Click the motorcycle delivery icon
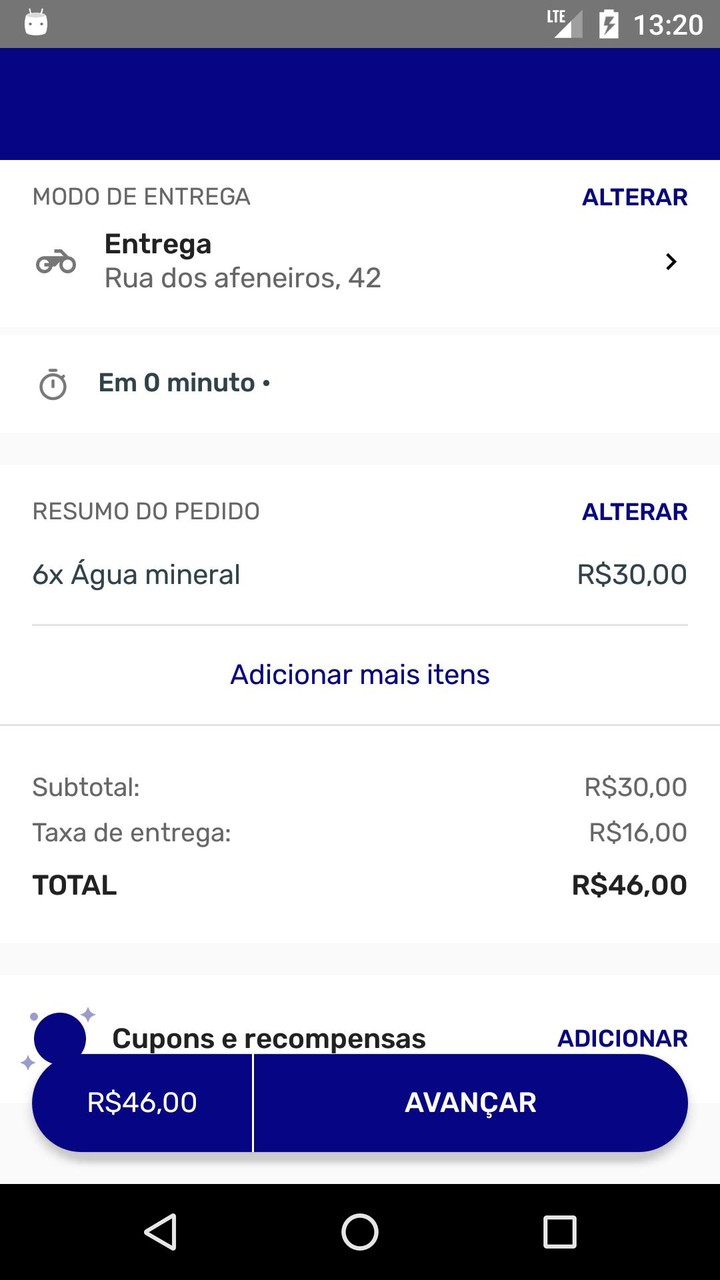 [57, 261]
